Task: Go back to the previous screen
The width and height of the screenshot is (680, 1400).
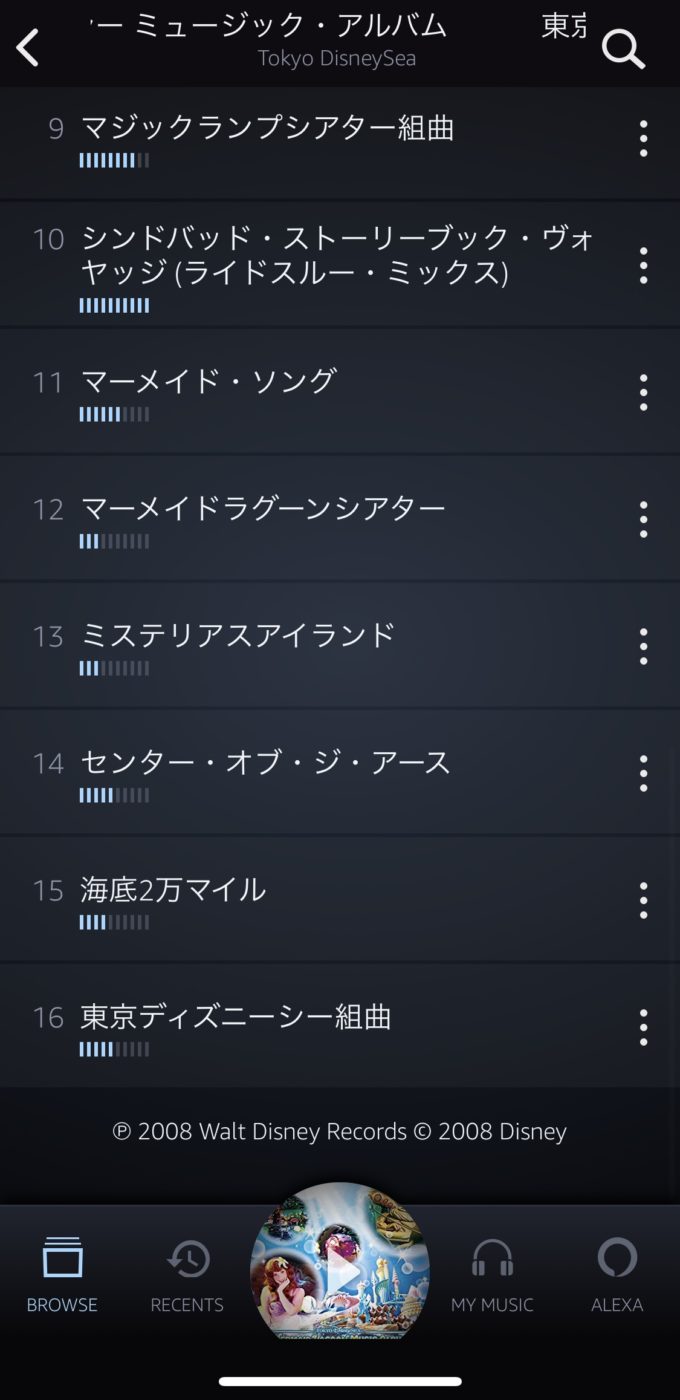Action: point(28,47)
